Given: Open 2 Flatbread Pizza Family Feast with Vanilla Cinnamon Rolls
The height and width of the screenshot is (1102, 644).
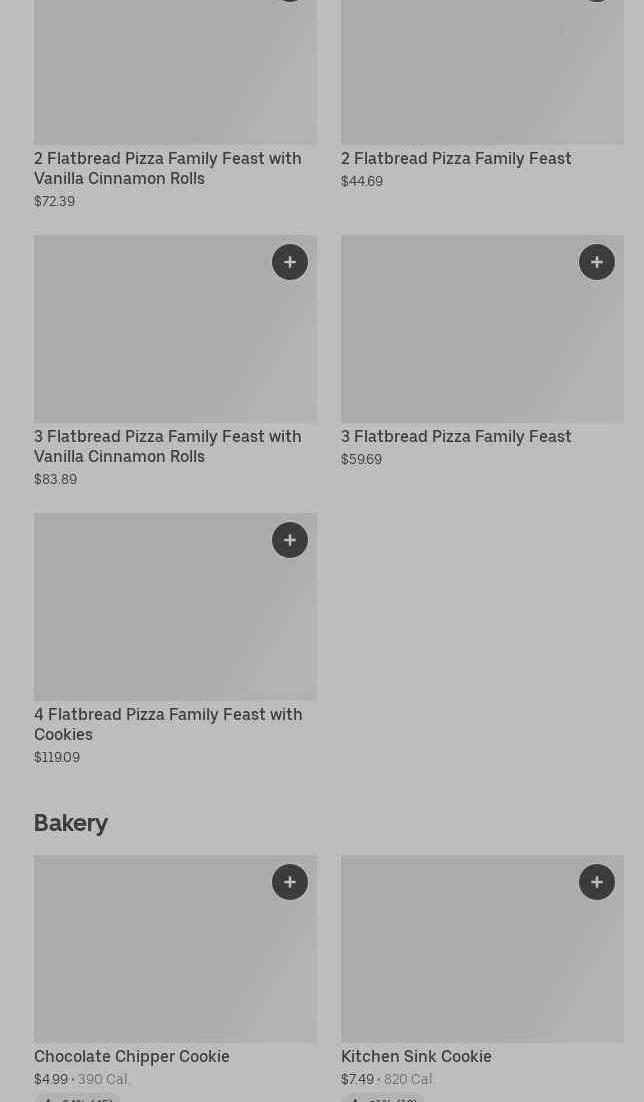Looking at the screenshot, I should 167,168.
